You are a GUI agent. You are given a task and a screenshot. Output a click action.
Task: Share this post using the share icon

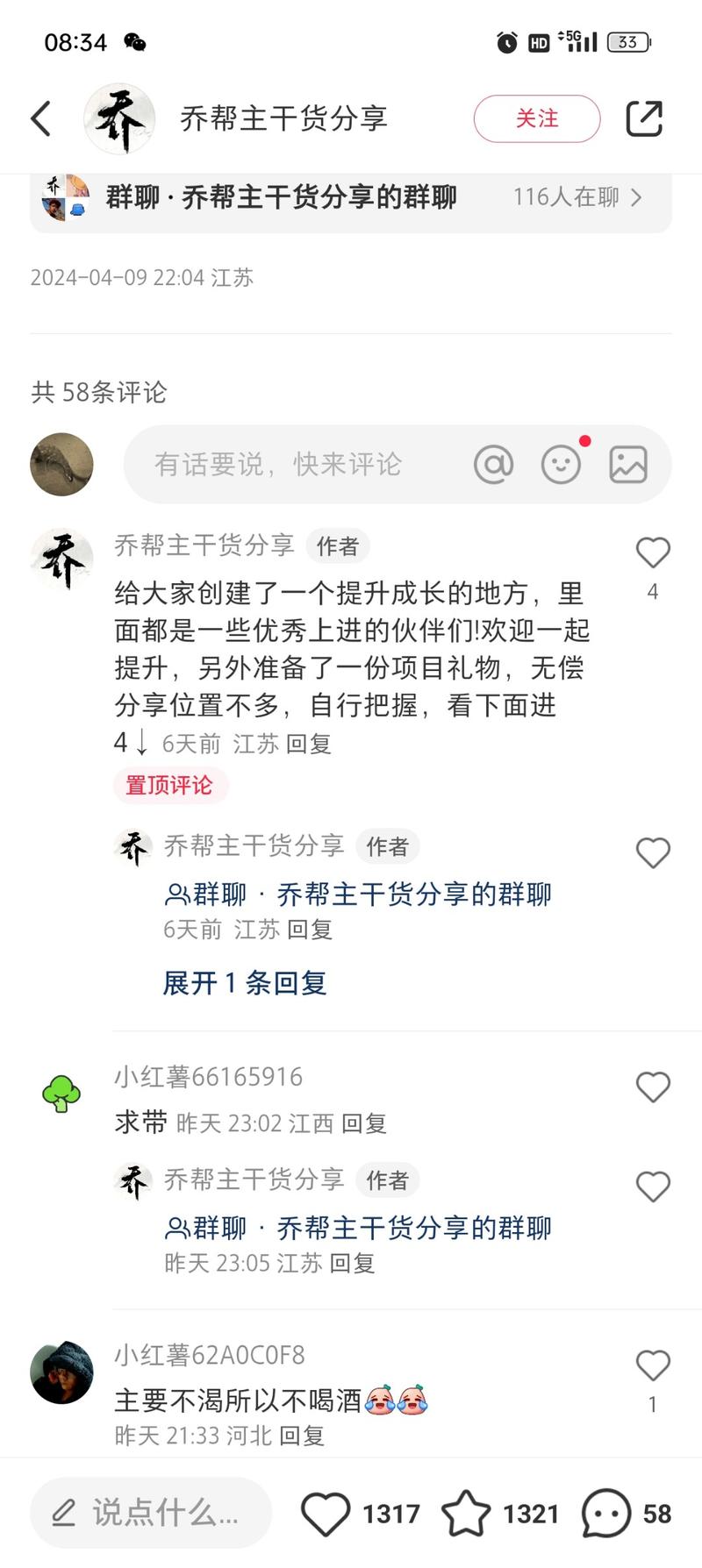645,118
